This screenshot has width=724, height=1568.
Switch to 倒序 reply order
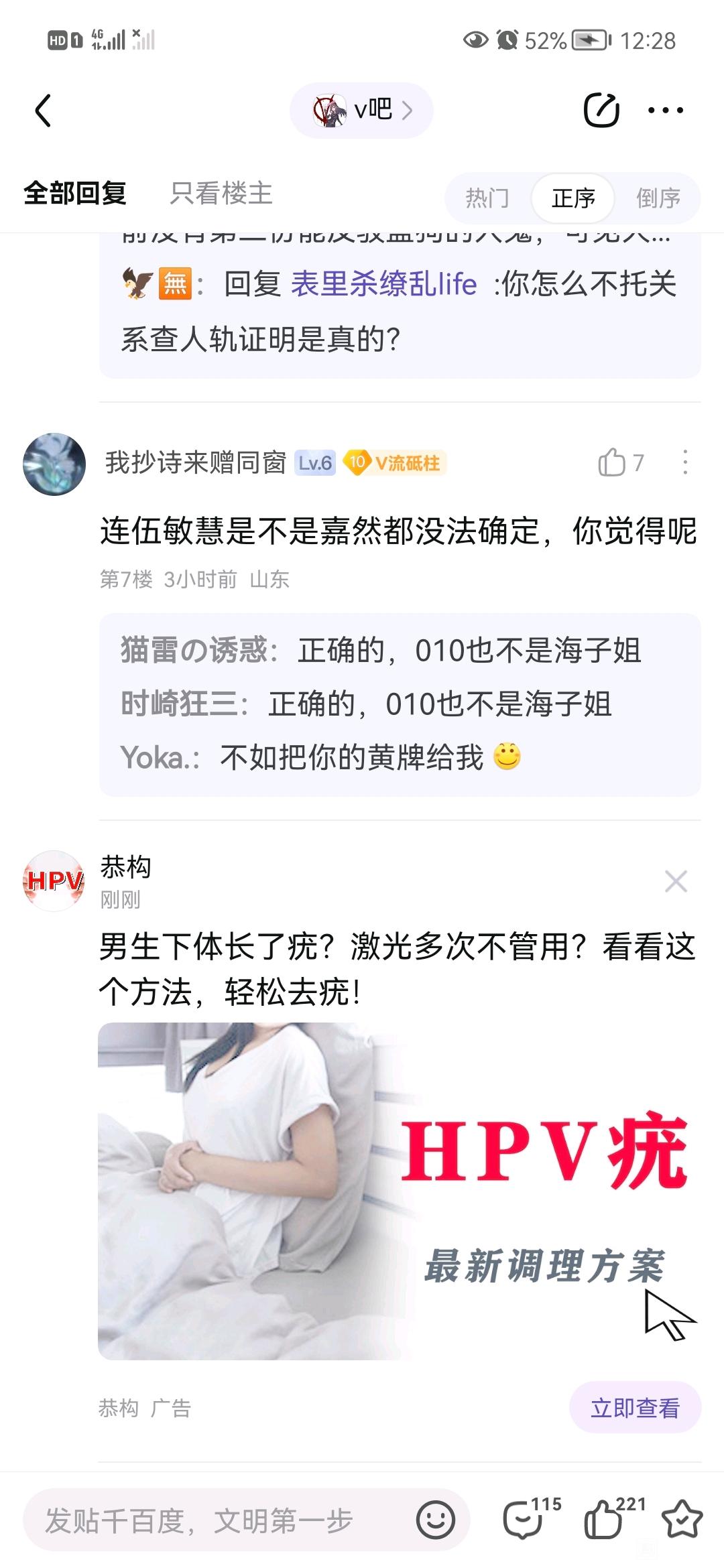click(658, 198)
